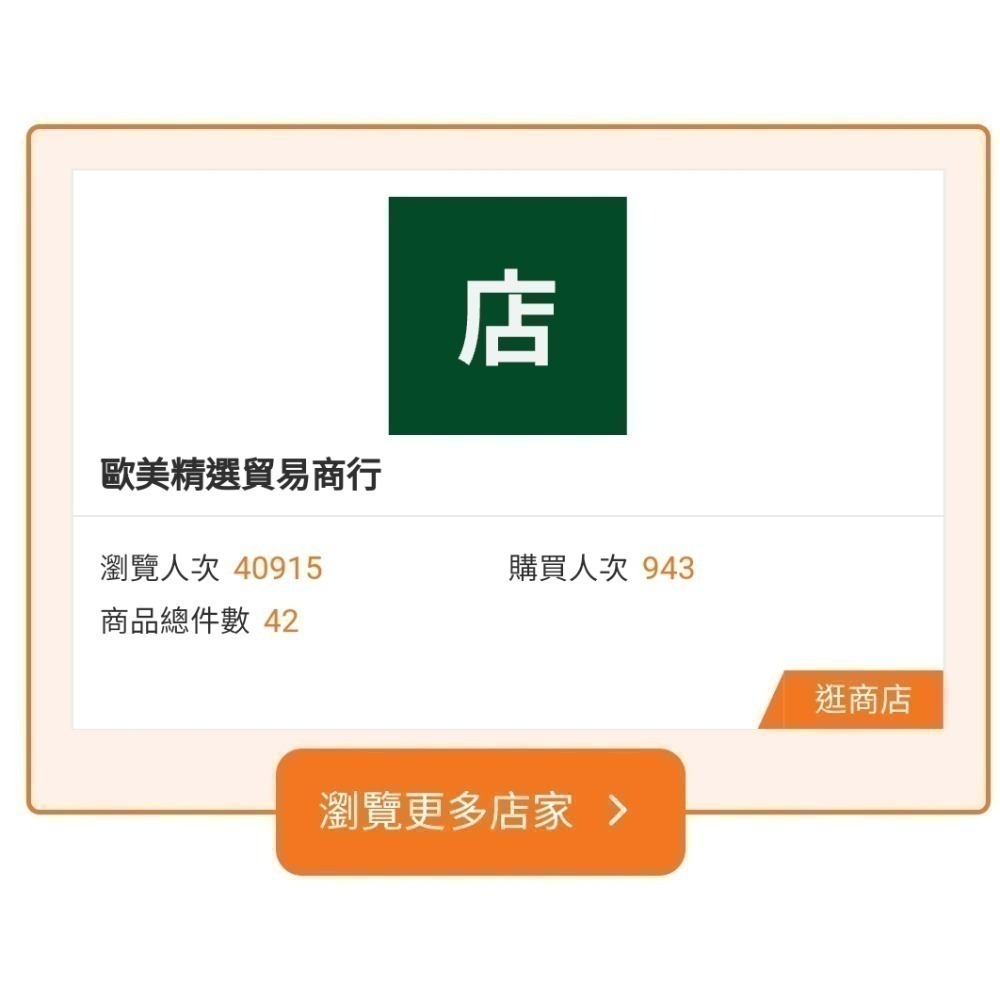Tap the 逛商店 button

coord(860,699)
